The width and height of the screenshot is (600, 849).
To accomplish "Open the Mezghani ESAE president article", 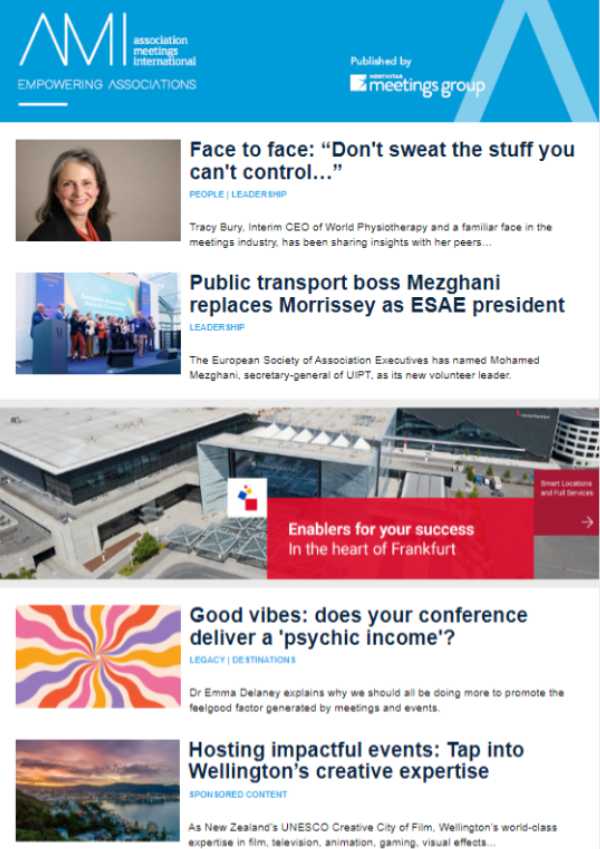I will (x=377, y=294).
